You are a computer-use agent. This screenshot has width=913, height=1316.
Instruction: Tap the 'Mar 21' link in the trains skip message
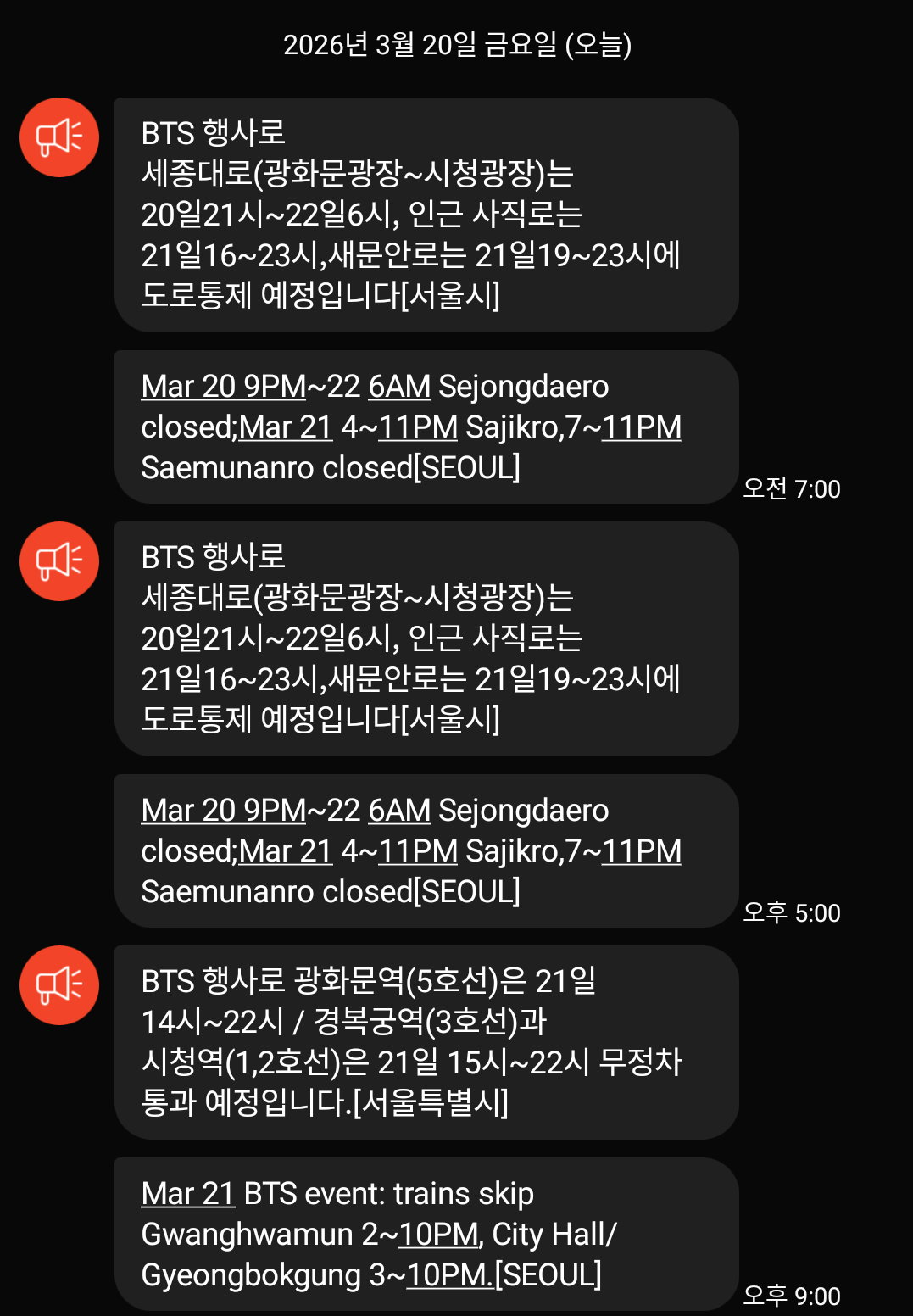(x=188, y=1194)
